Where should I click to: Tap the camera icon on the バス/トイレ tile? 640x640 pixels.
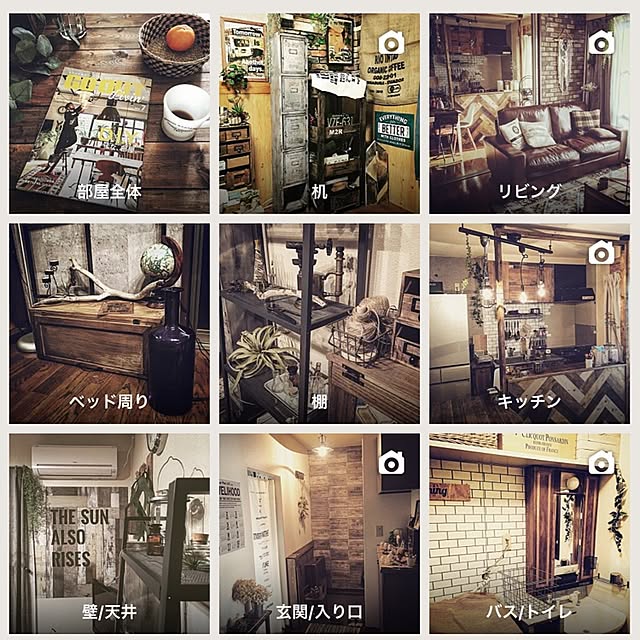tap(601, 461)
